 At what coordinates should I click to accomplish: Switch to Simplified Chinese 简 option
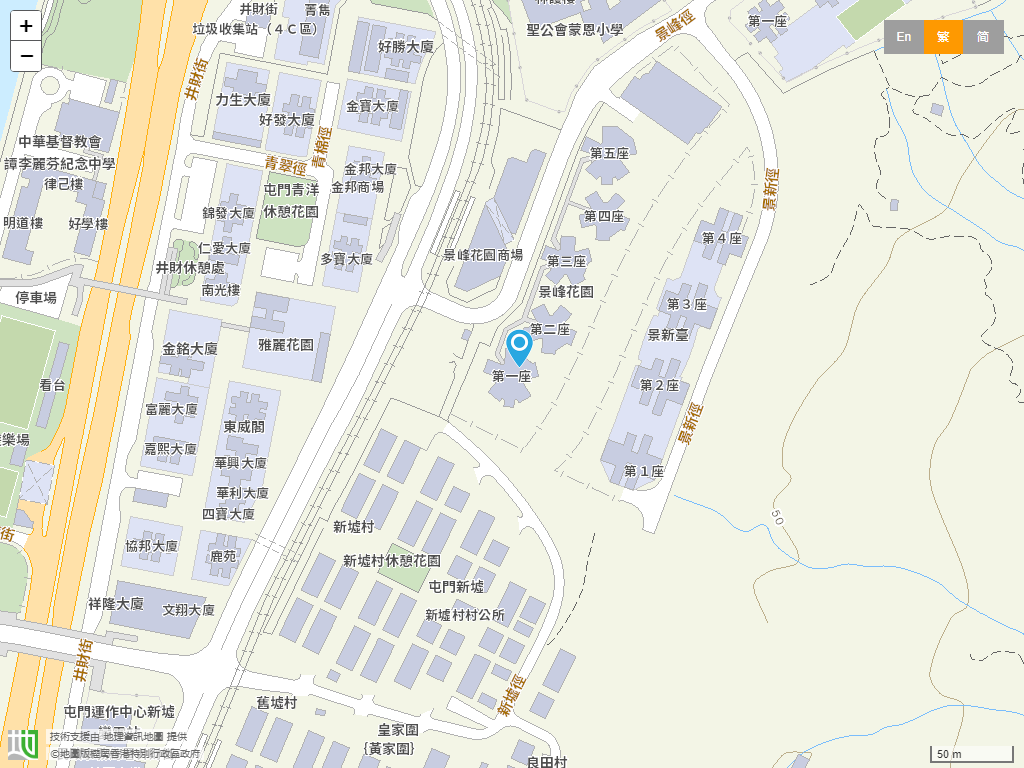click(x=983, y=37)
